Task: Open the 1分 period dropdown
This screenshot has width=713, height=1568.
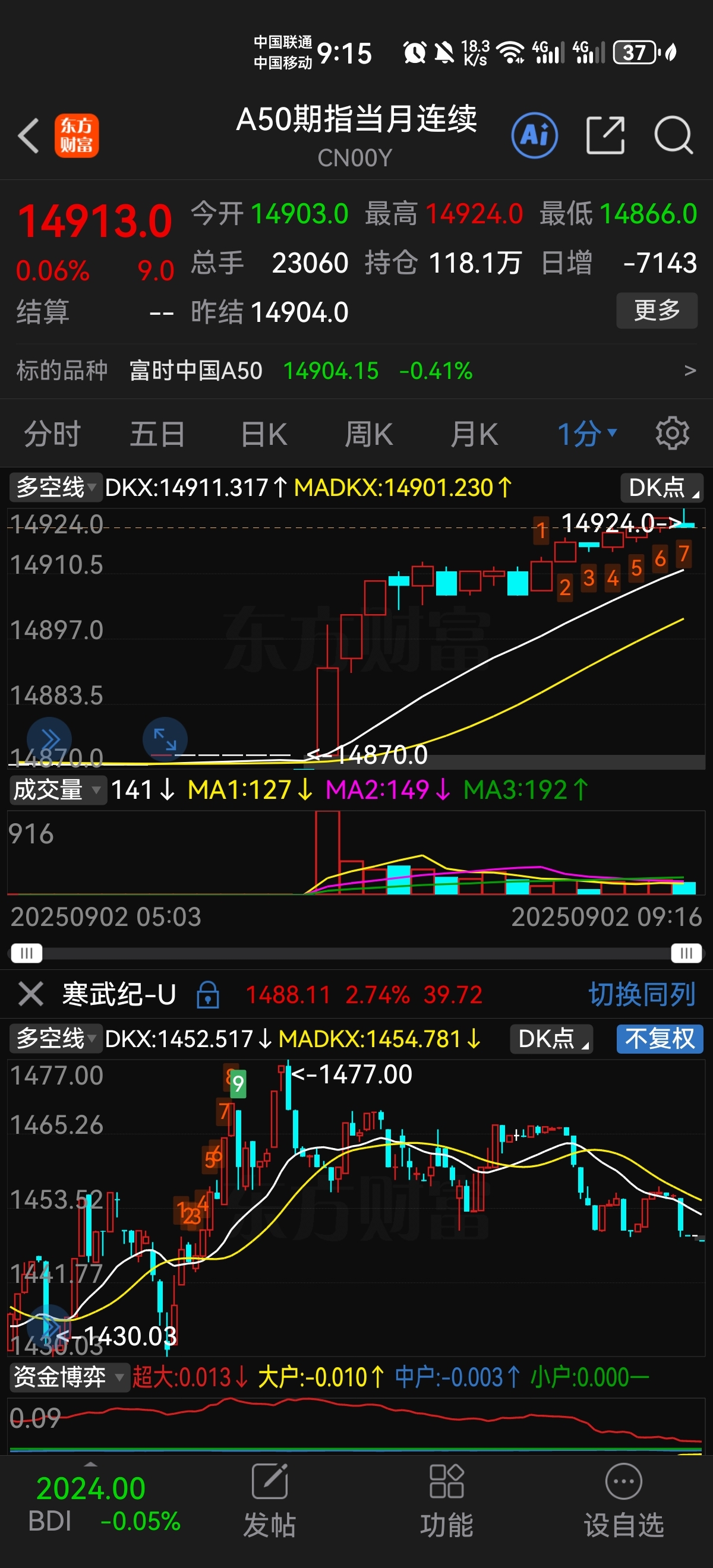Action: click(x=587, y=434)
